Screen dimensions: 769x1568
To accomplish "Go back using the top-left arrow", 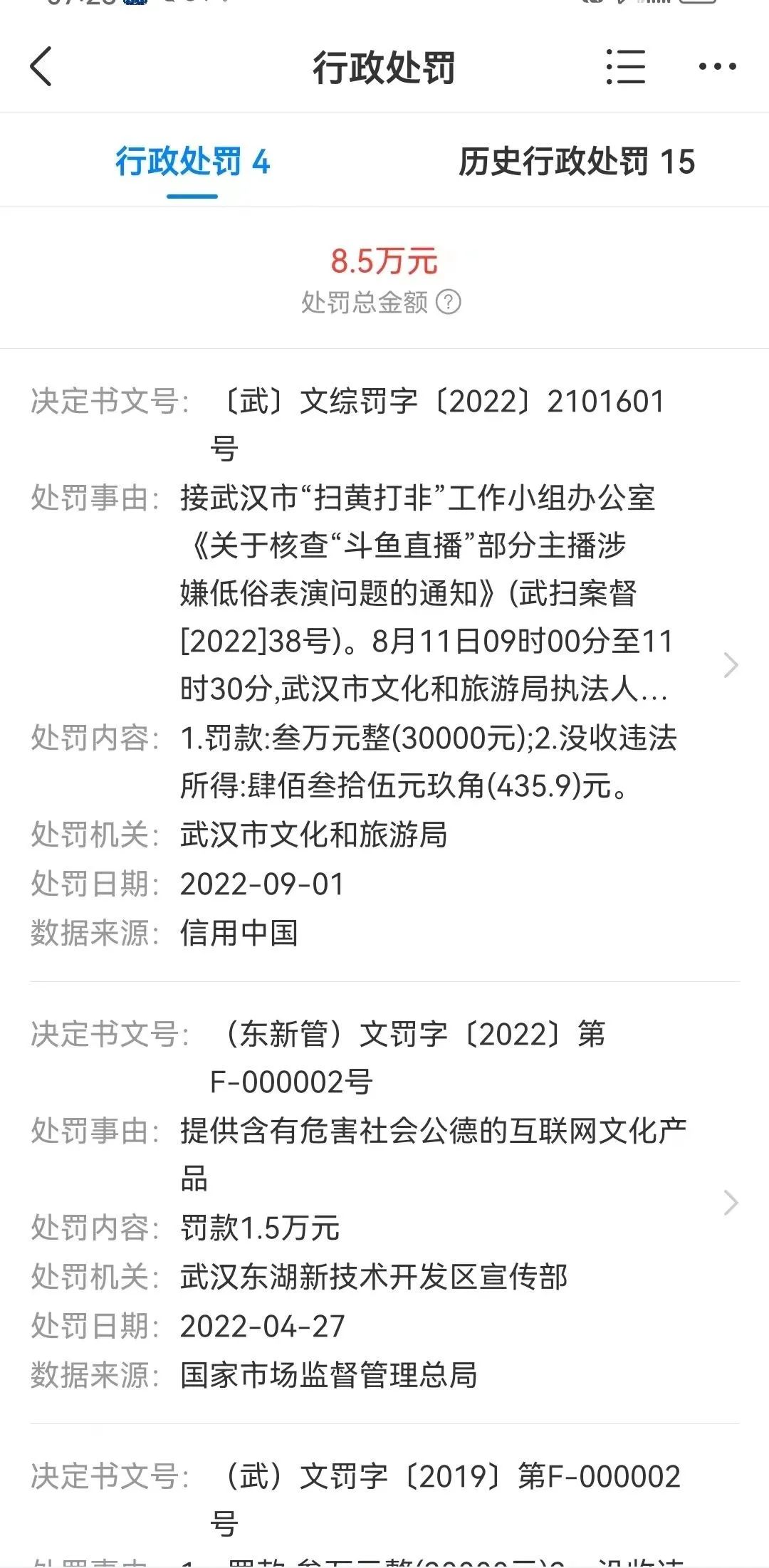I will (x=41, y=66).
